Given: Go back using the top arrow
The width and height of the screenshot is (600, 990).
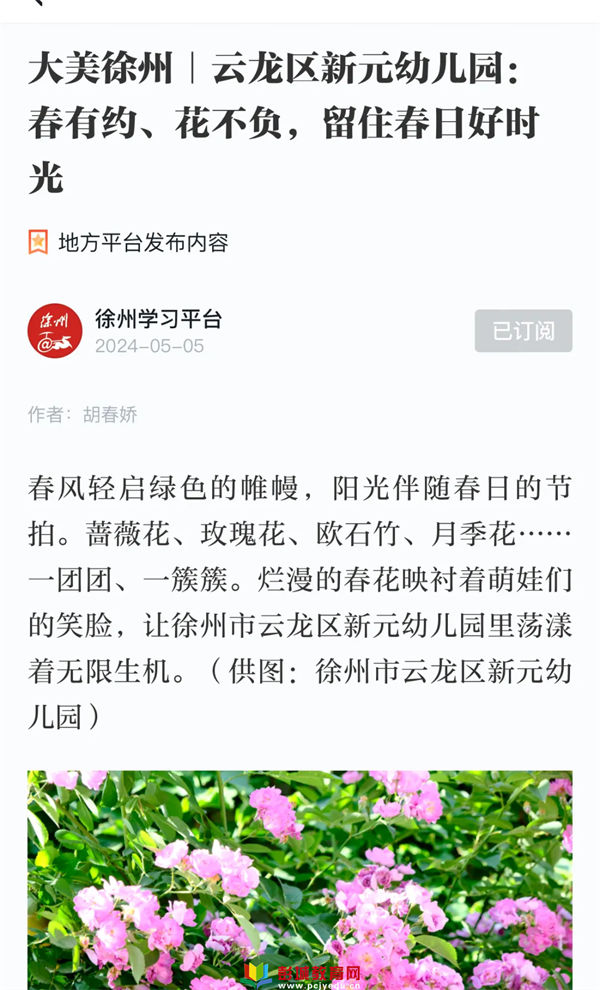Looking at the screenshot, I should [x=37, y=3].
